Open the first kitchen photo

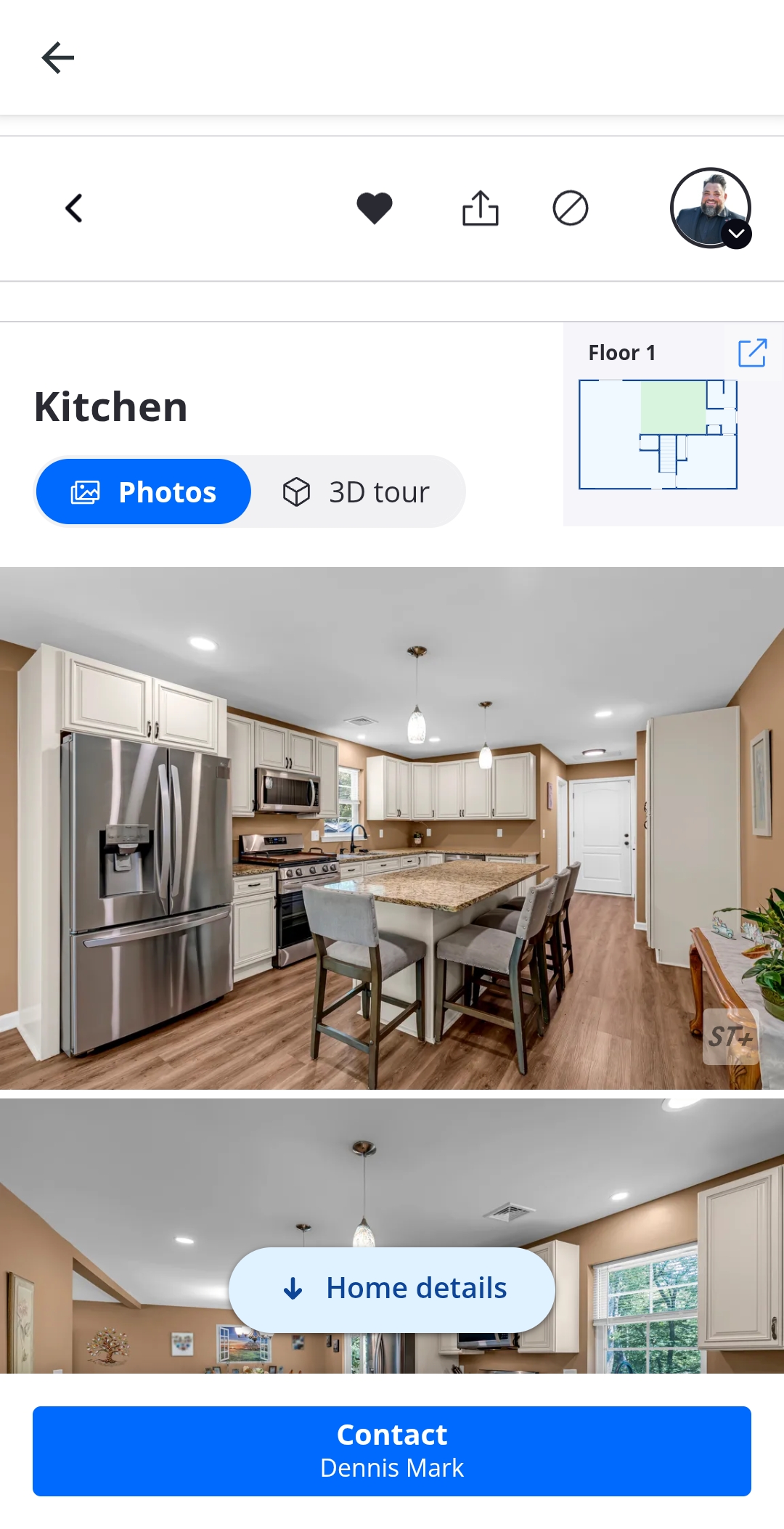click(392, 828)
